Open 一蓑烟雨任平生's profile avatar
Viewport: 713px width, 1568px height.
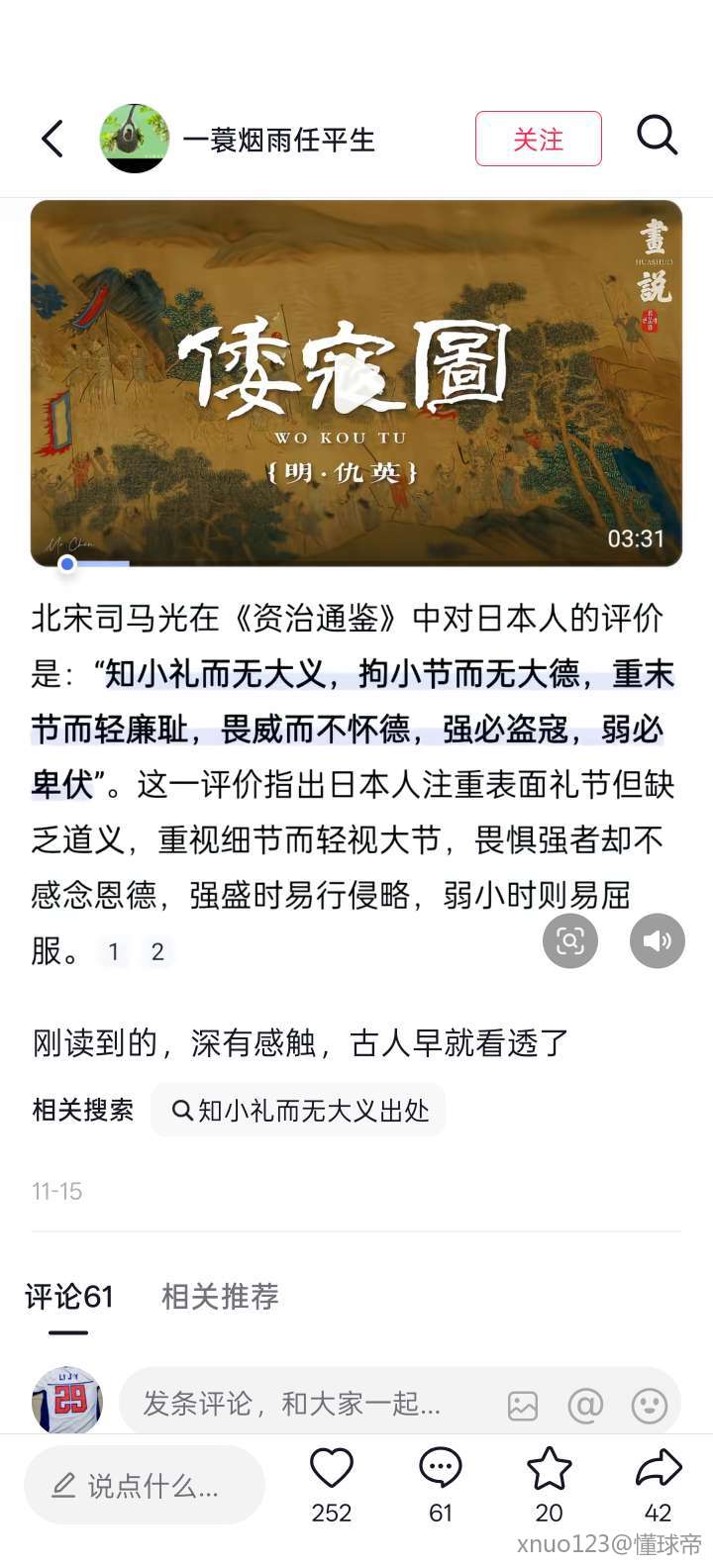[135, 139]
